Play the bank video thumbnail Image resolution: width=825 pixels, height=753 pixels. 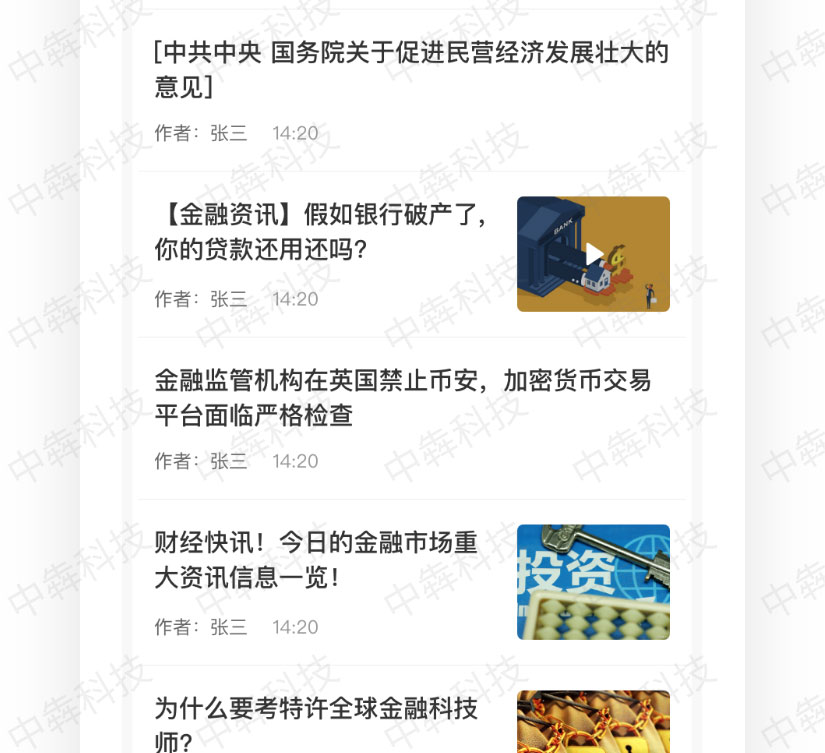593,254
